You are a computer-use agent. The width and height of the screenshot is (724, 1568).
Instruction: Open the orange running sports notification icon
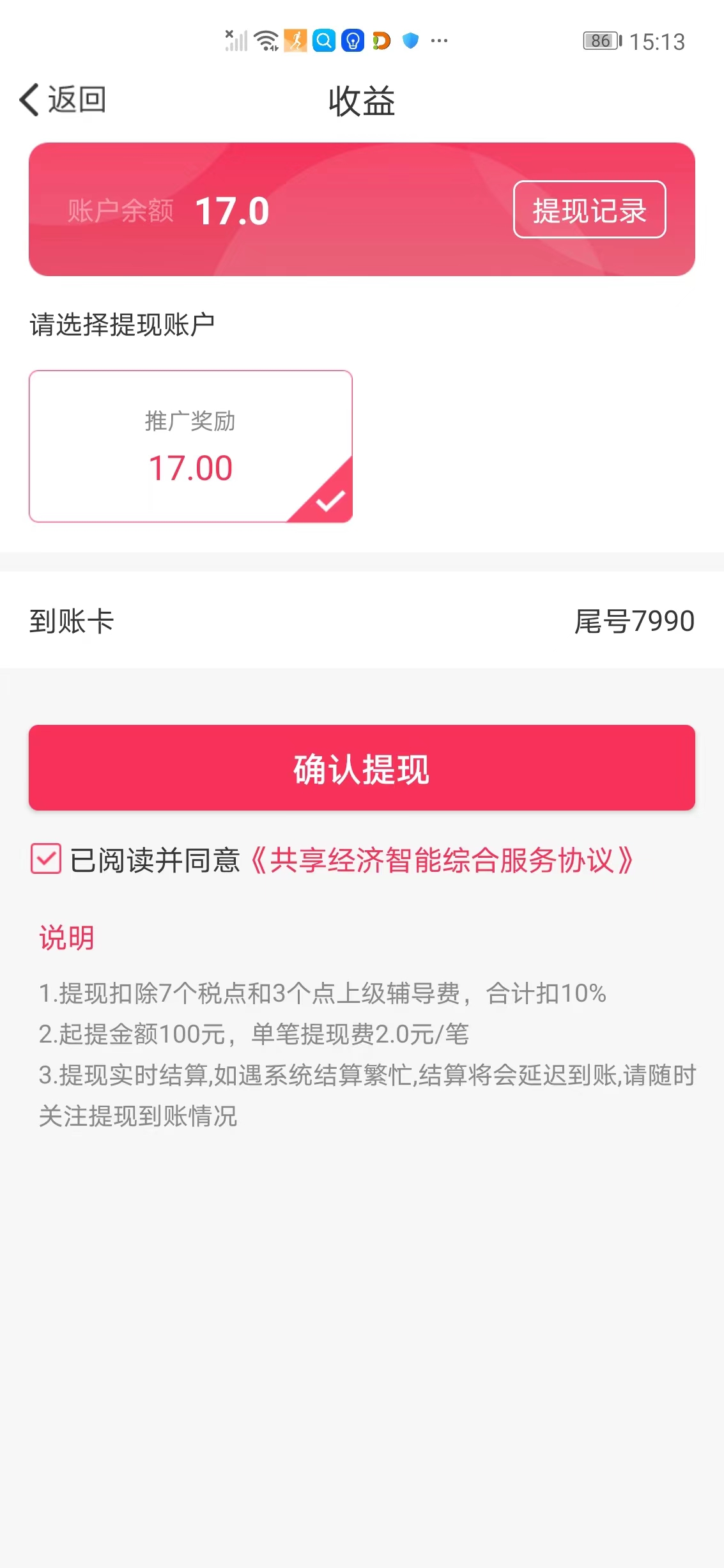pos(295,41)
